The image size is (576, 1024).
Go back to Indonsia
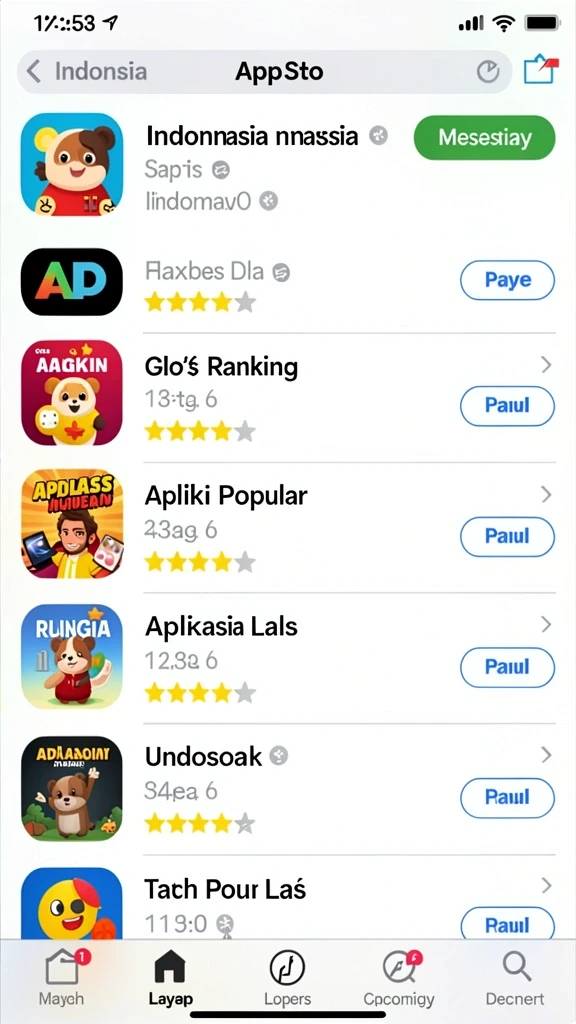click(86, 71)
